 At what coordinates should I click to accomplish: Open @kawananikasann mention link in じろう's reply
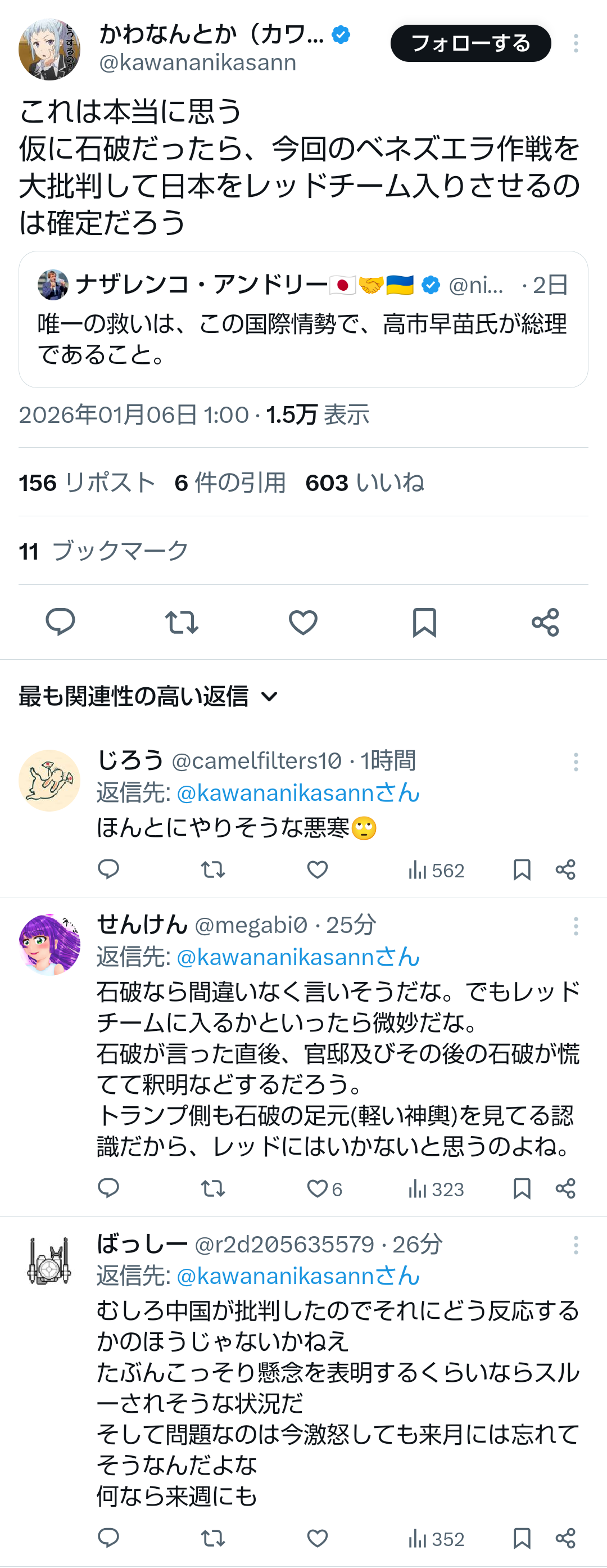(x=298, y=793)
